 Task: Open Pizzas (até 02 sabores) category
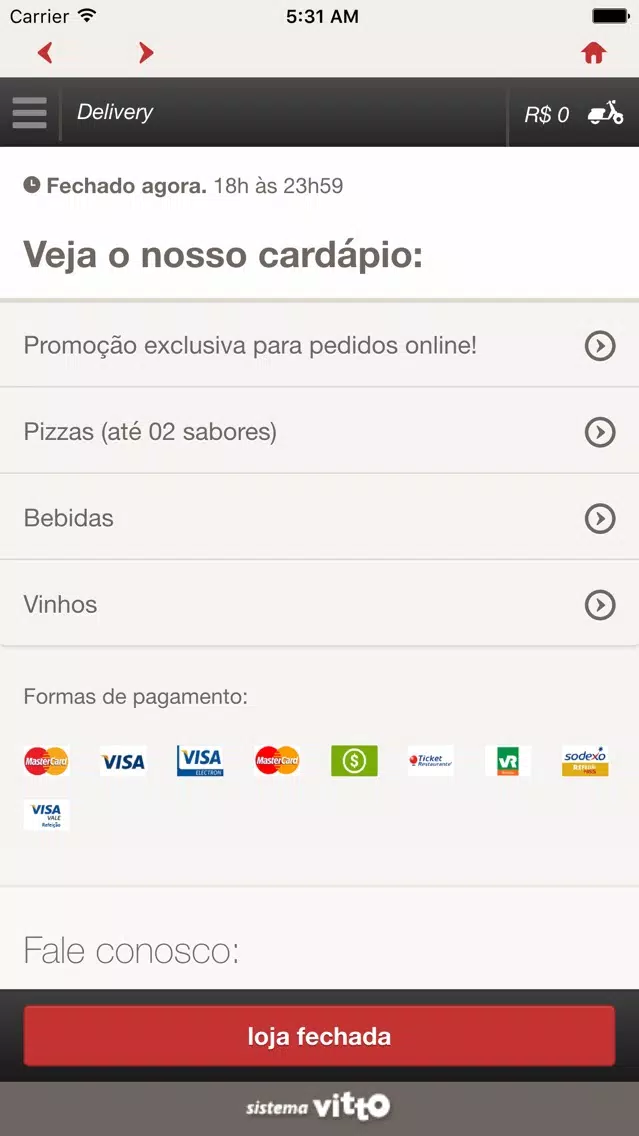[x=320, y=432]
